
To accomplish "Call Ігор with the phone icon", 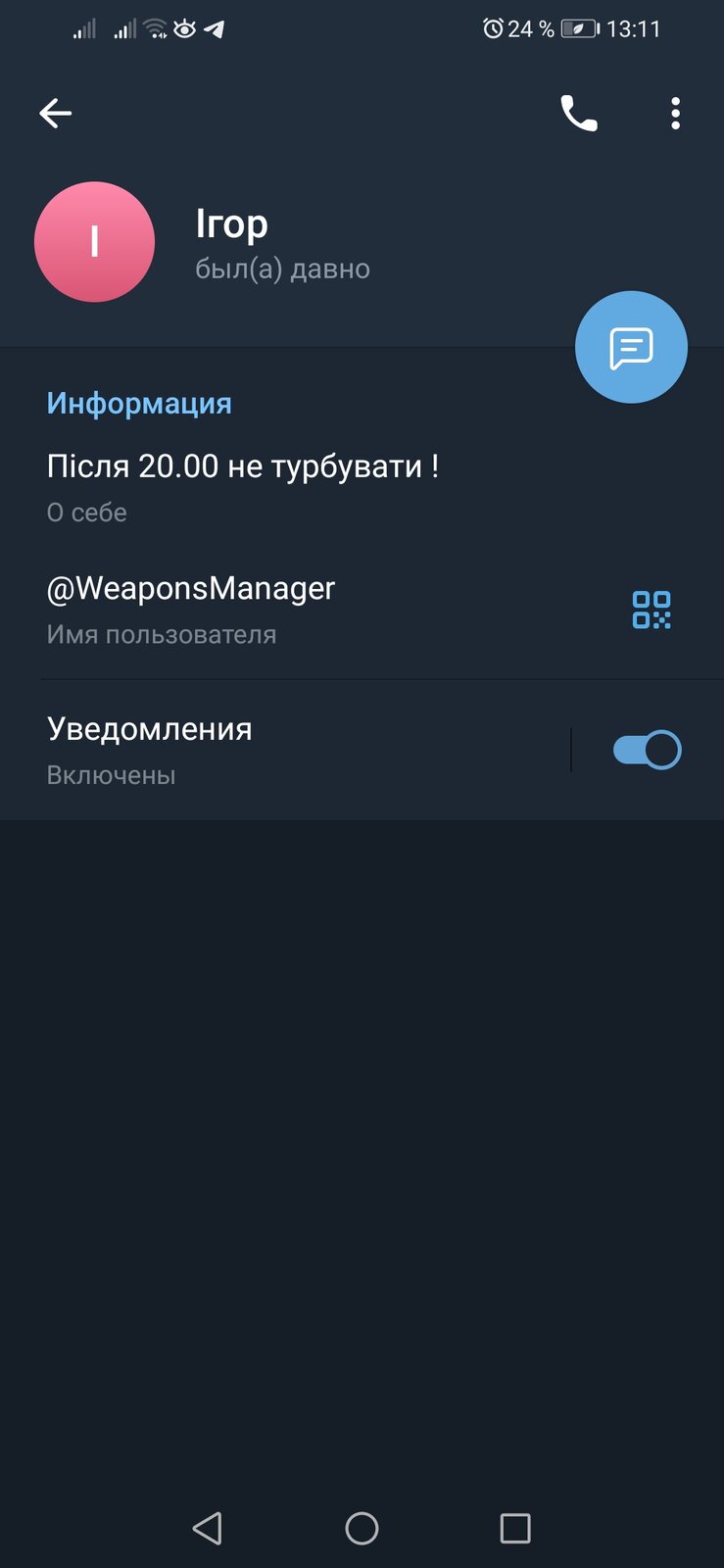I will pyautogui.click(x=578, y=114).
